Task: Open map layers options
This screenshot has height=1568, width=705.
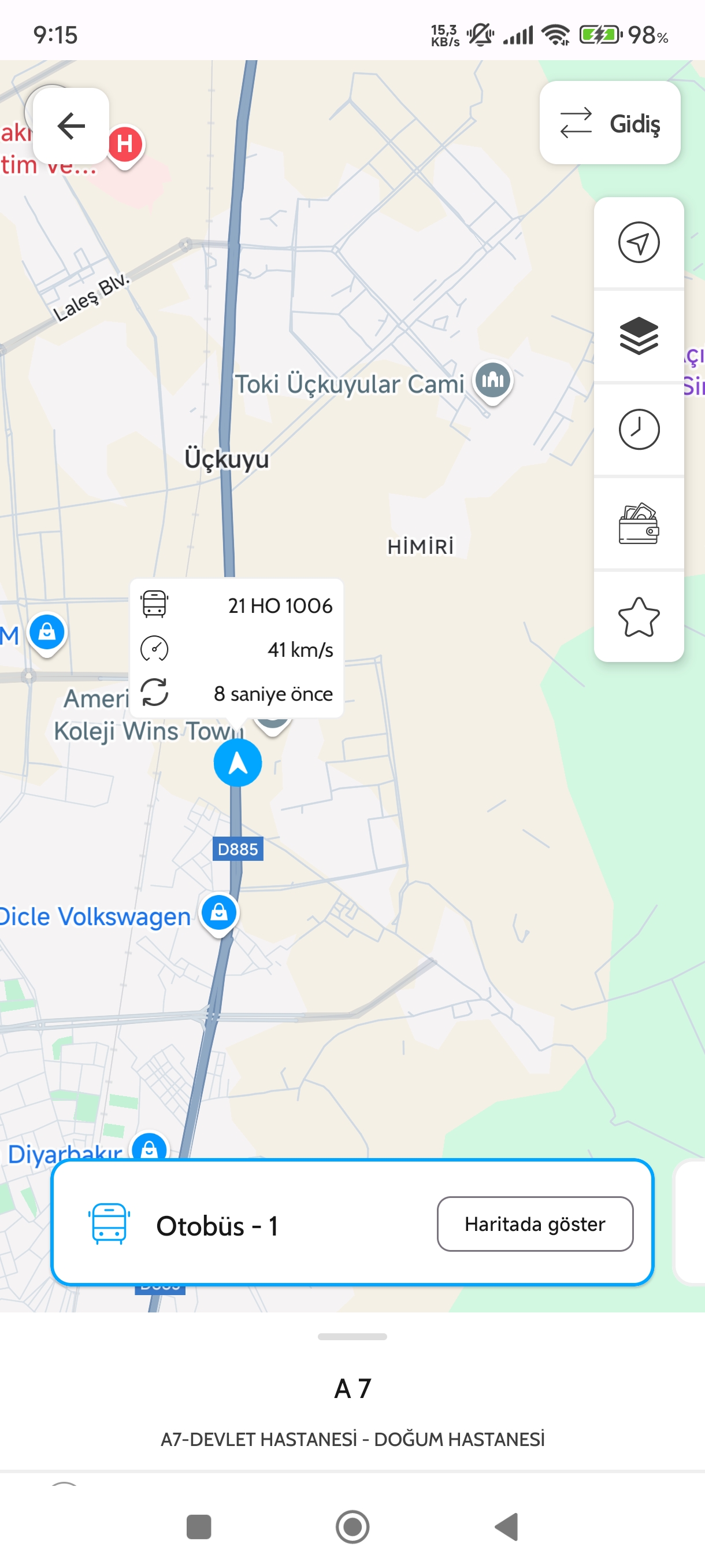Action: 638,336
